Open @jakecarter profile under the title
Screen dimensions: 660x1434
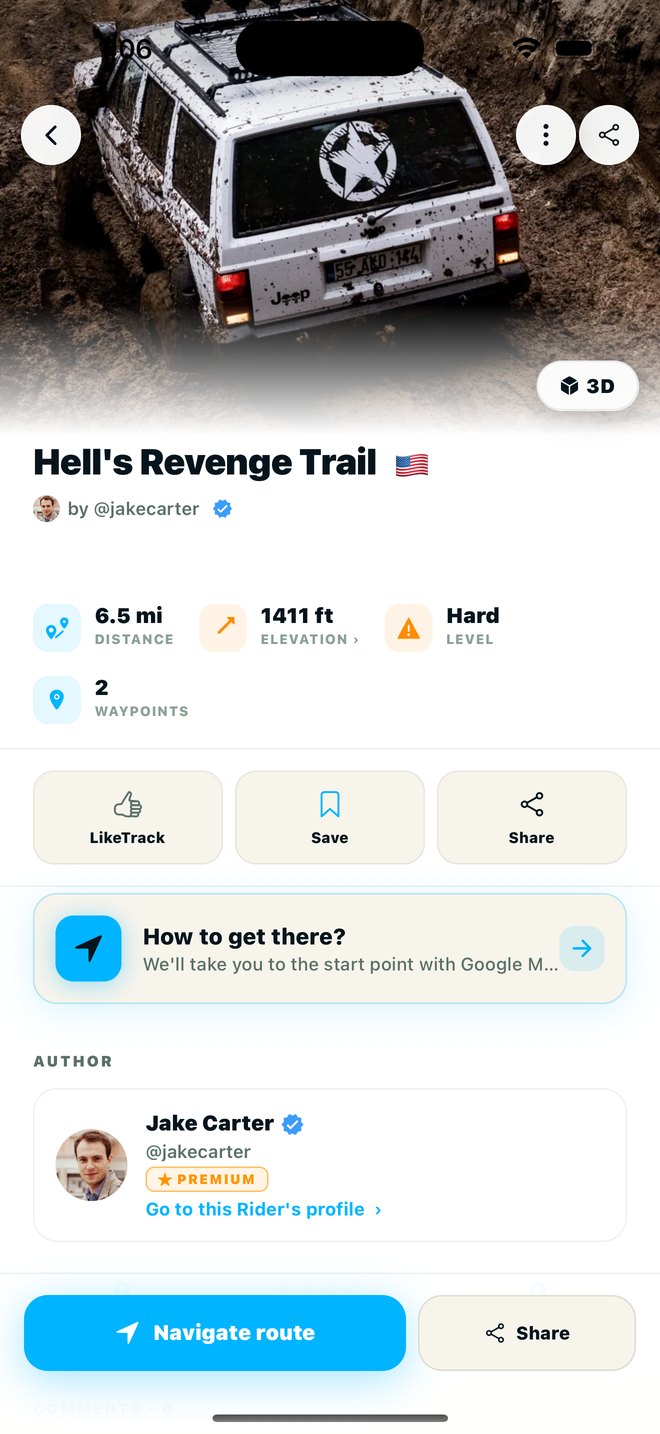point(133,509)
